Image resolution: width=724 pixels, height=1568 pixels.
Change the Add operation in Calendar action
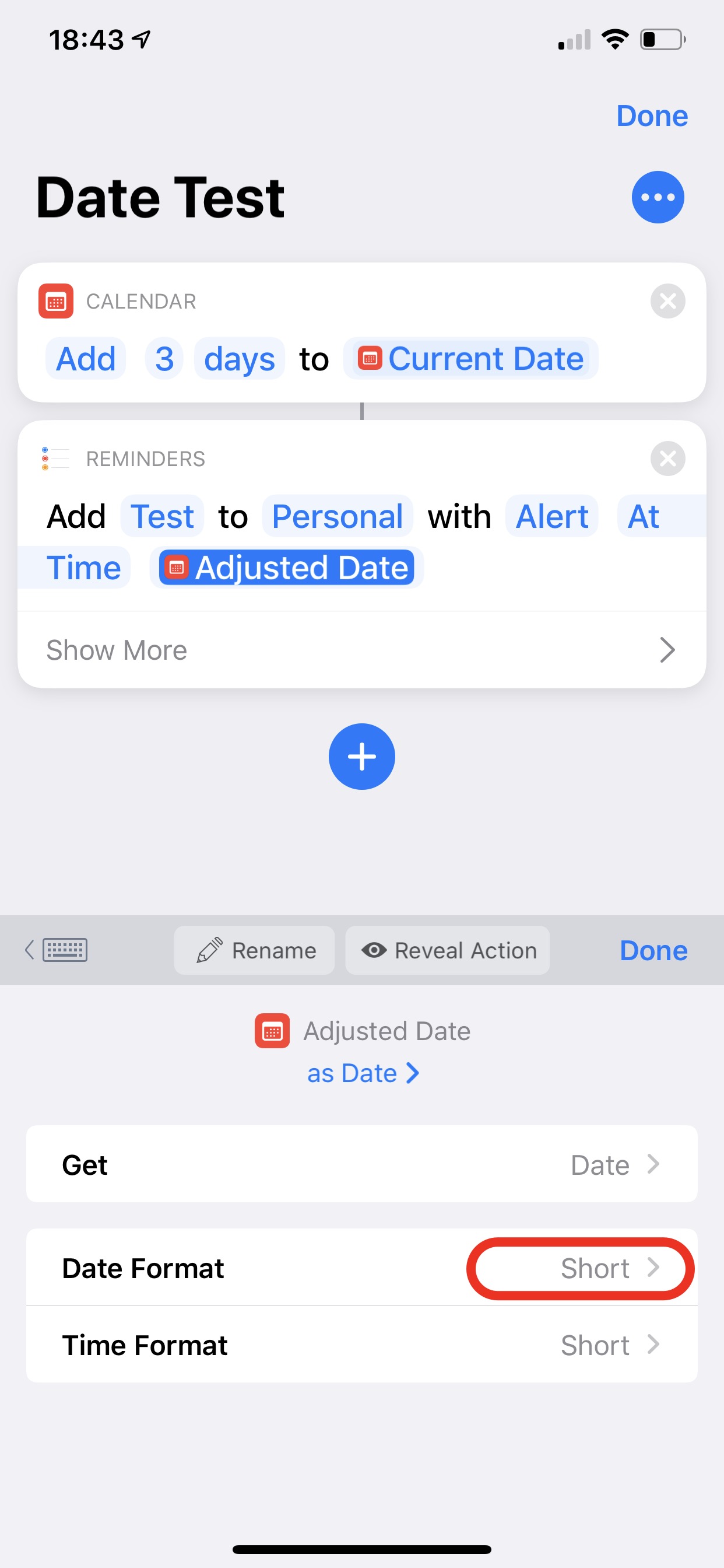(x=86, y=359)
